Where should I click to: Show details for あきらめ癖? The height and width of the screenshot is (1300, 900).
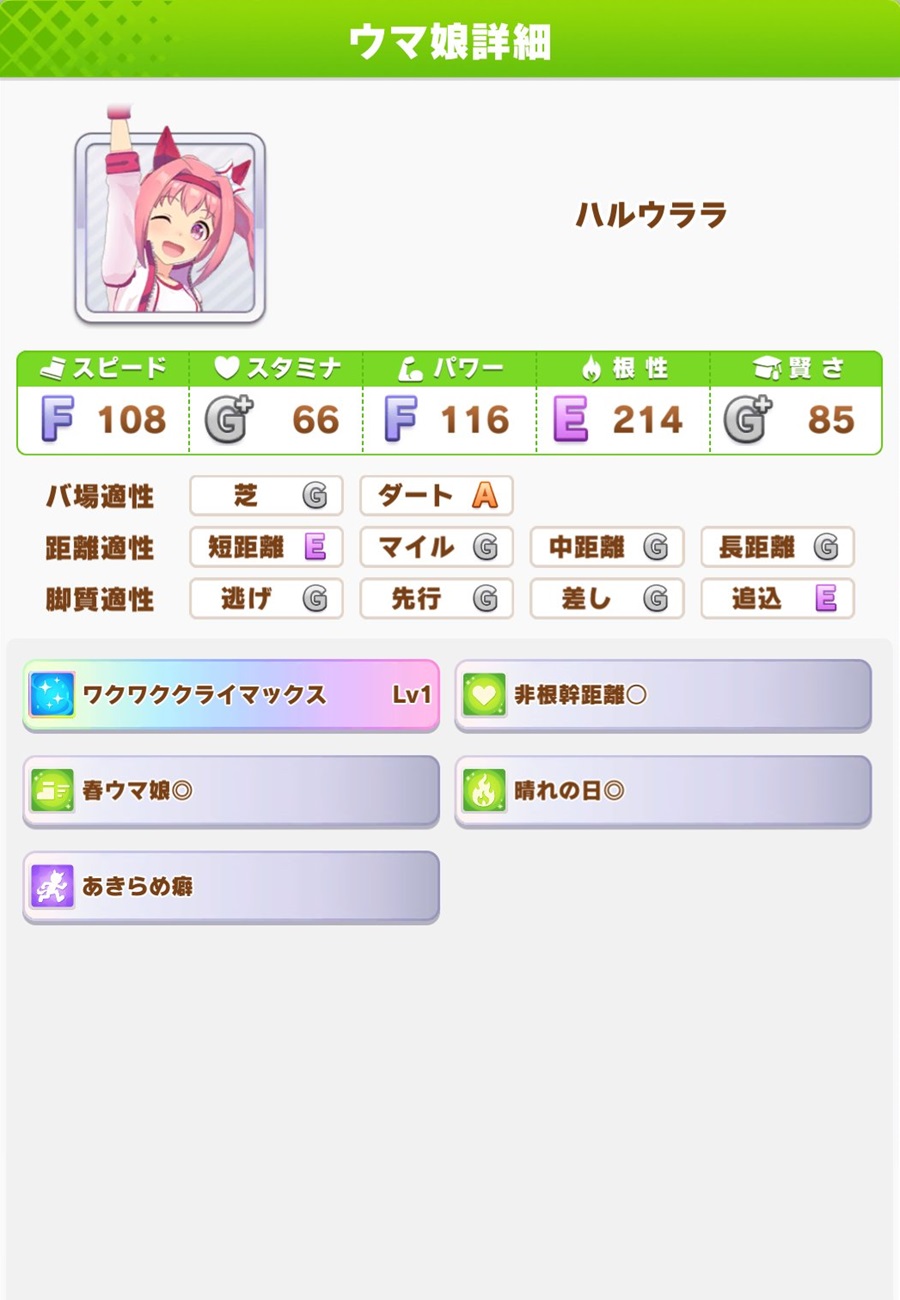coord(231,887)
